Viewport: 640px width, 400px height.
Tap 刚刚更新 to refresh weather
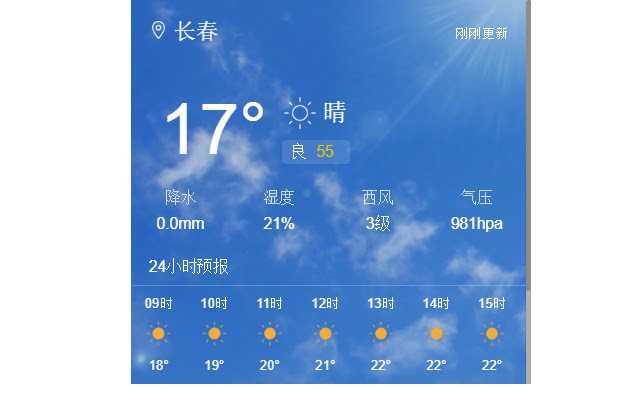(481, 33)
